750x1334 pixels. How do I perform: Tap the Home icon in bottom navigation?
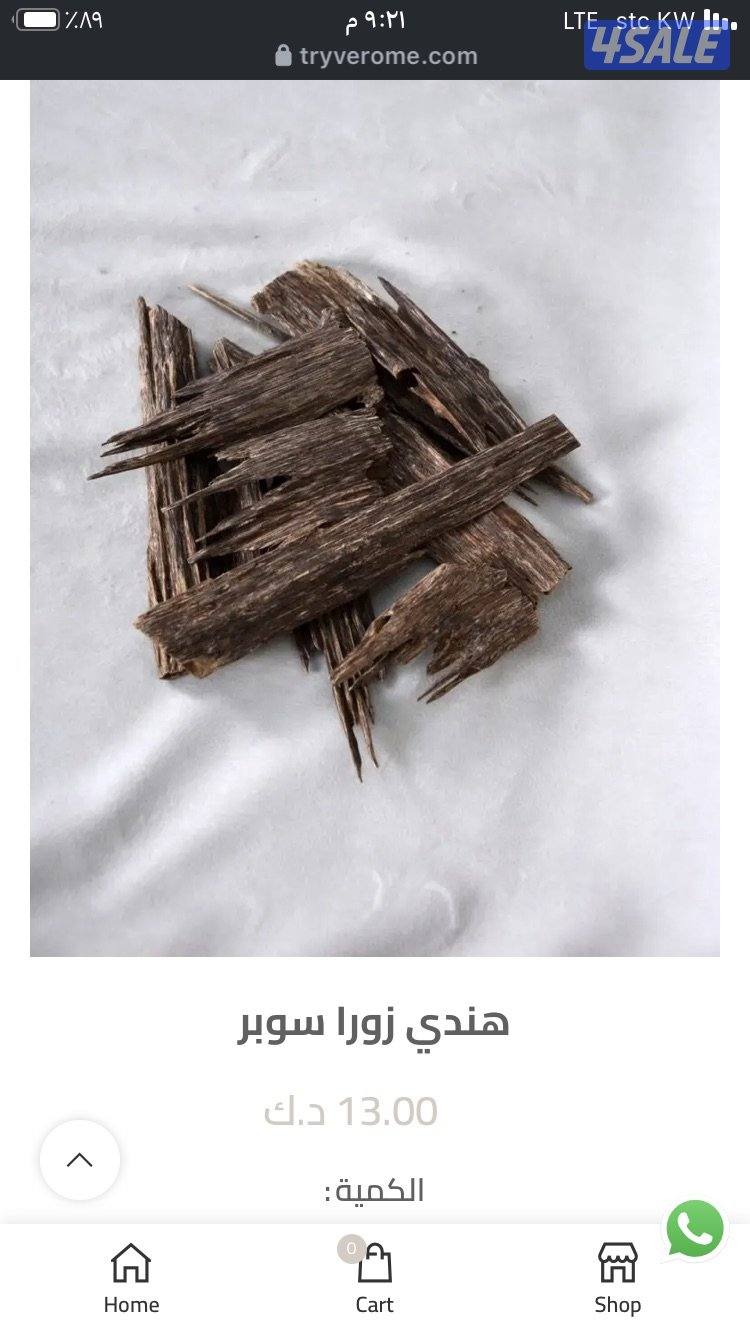[x=131, y=1264]
